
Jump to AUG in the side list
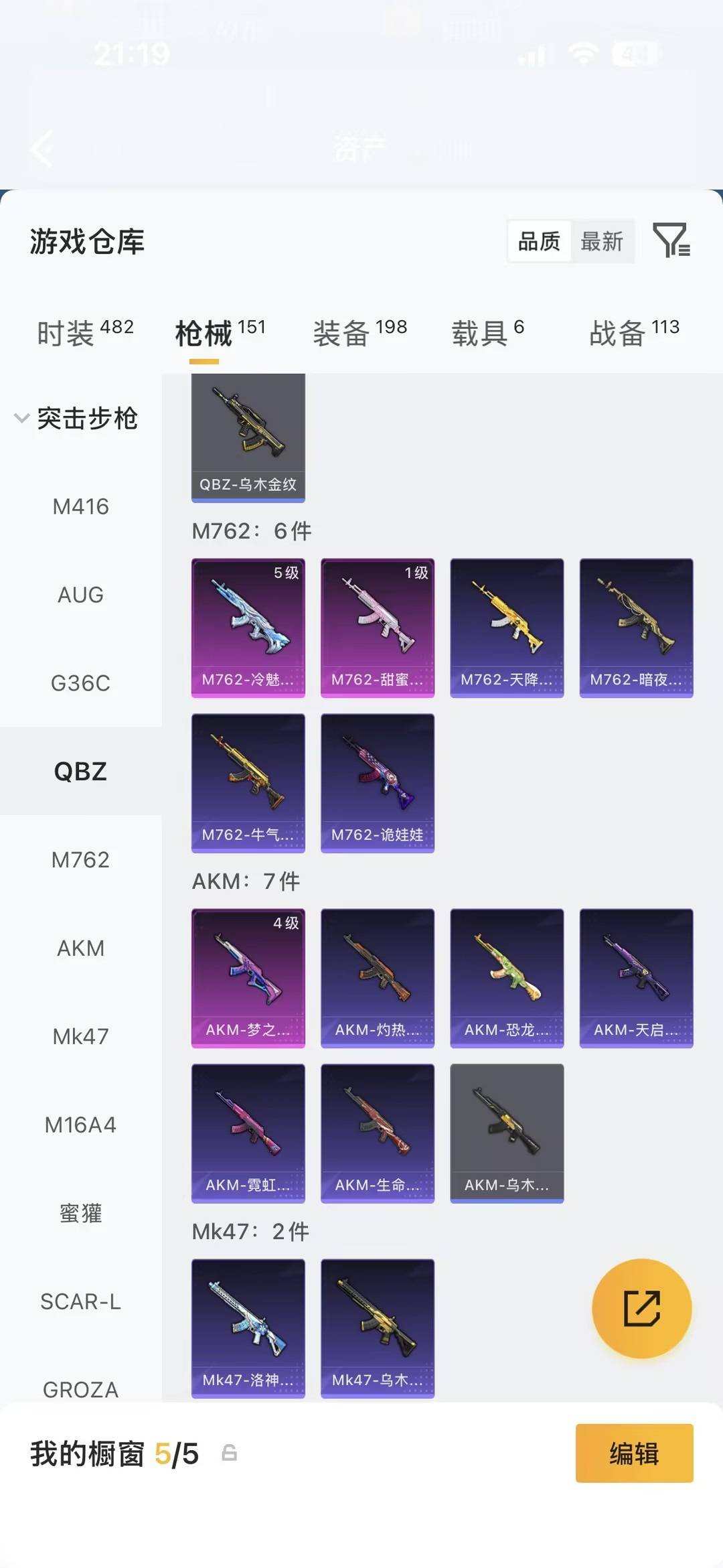[x=80, y=595]
